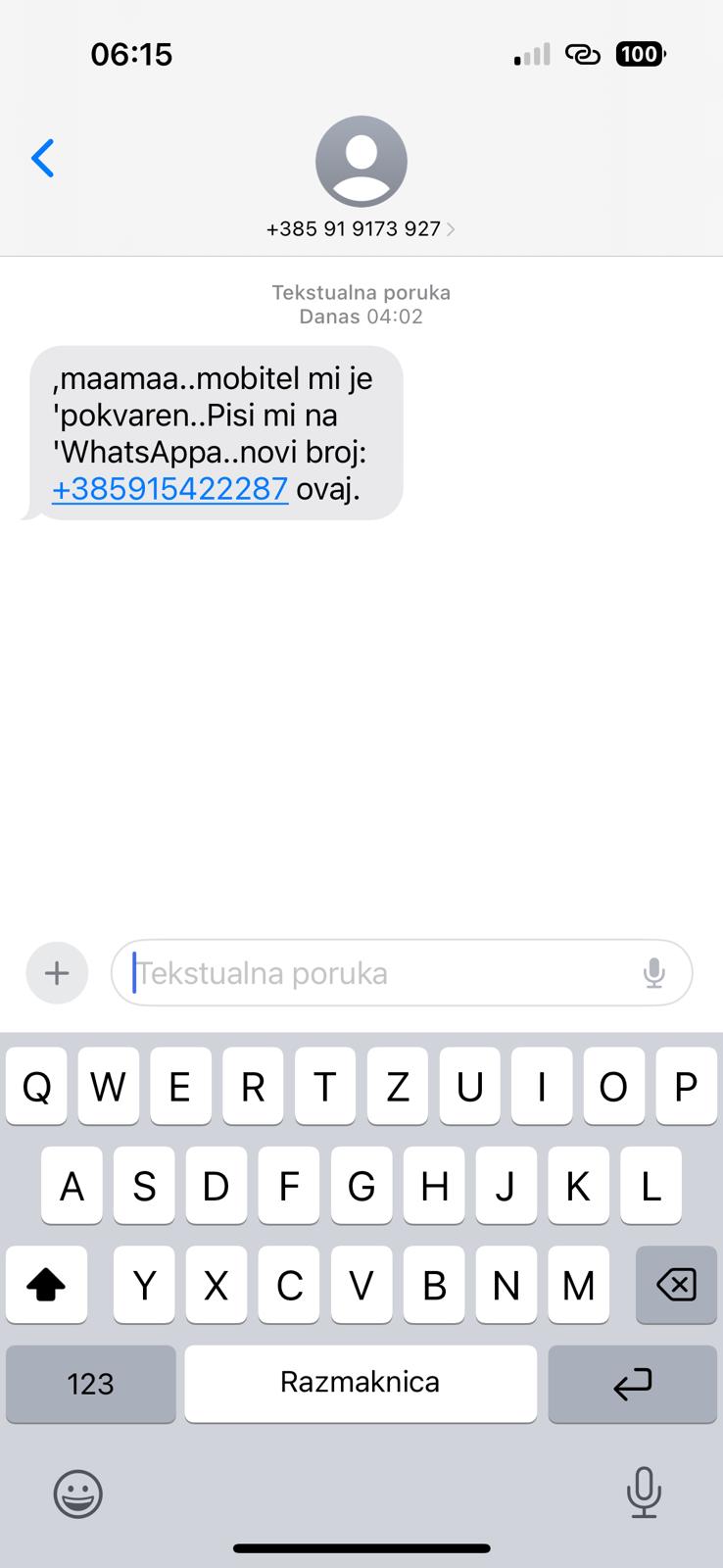Tap the linked number +385915422287
Image resolution: width=723 pixels, height=1568 pixels.
click(x=169, y=488)
